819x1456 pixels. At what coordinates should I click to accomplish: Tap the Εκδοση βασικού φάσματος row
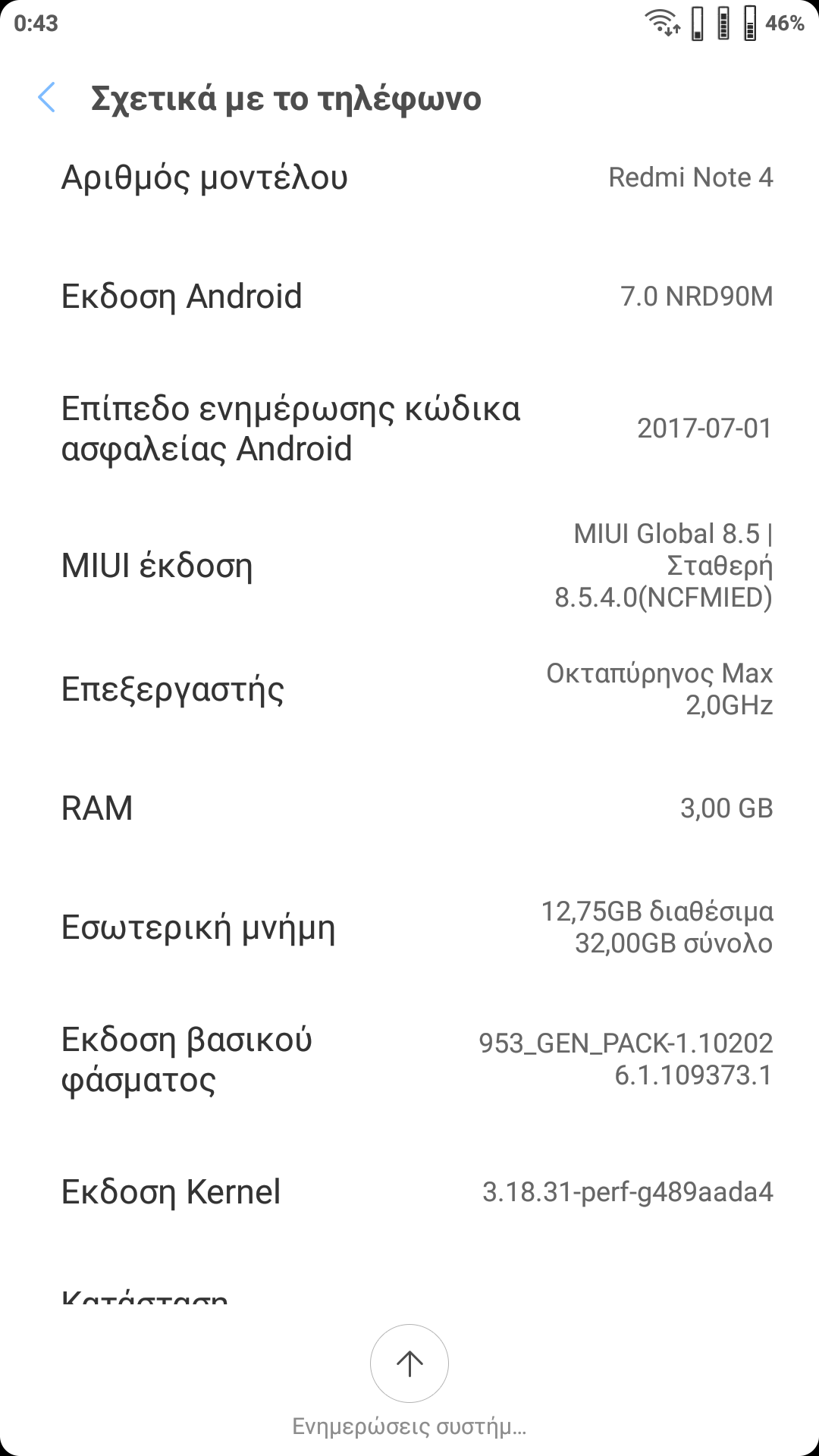tap(409, 1059)
